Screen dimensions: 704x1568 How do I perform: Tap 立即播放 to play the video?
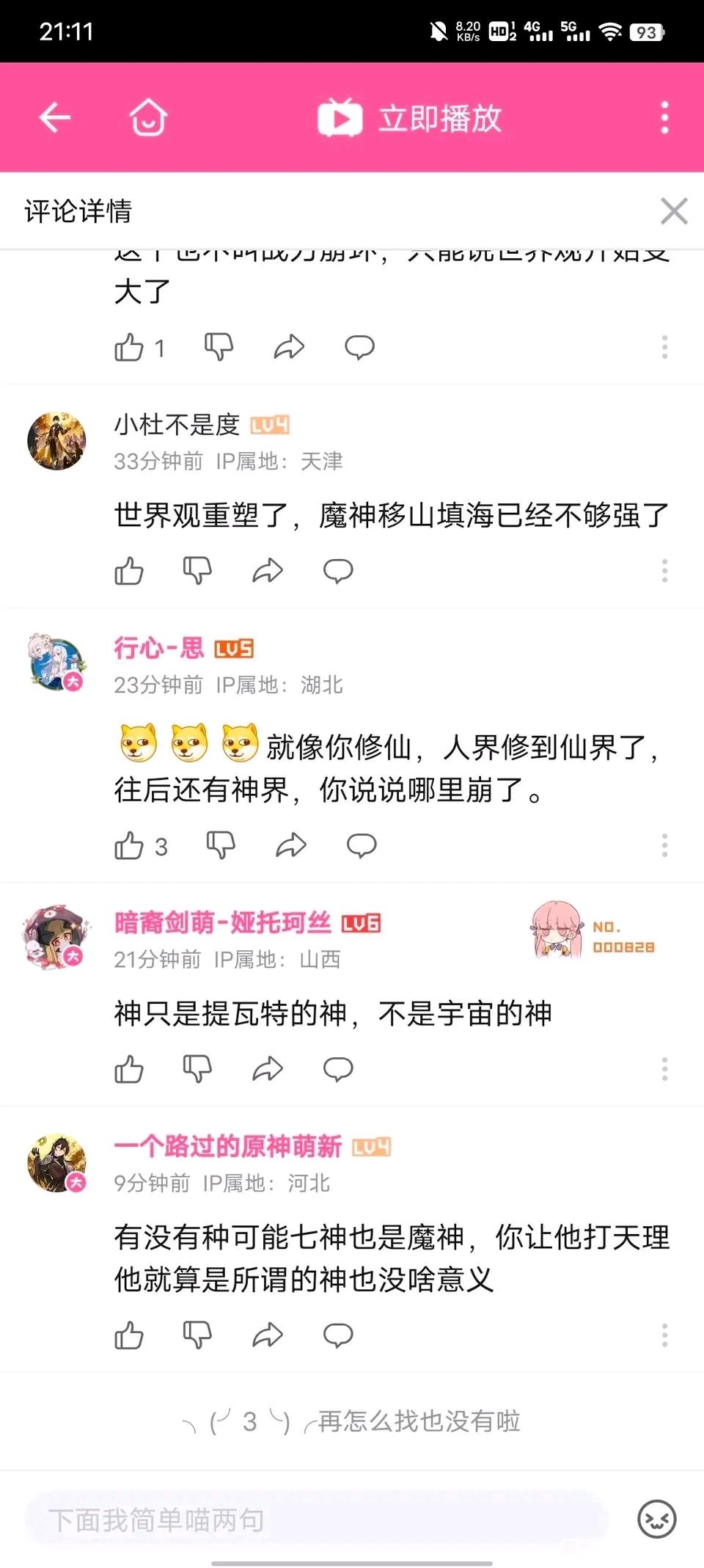[411, 118]
